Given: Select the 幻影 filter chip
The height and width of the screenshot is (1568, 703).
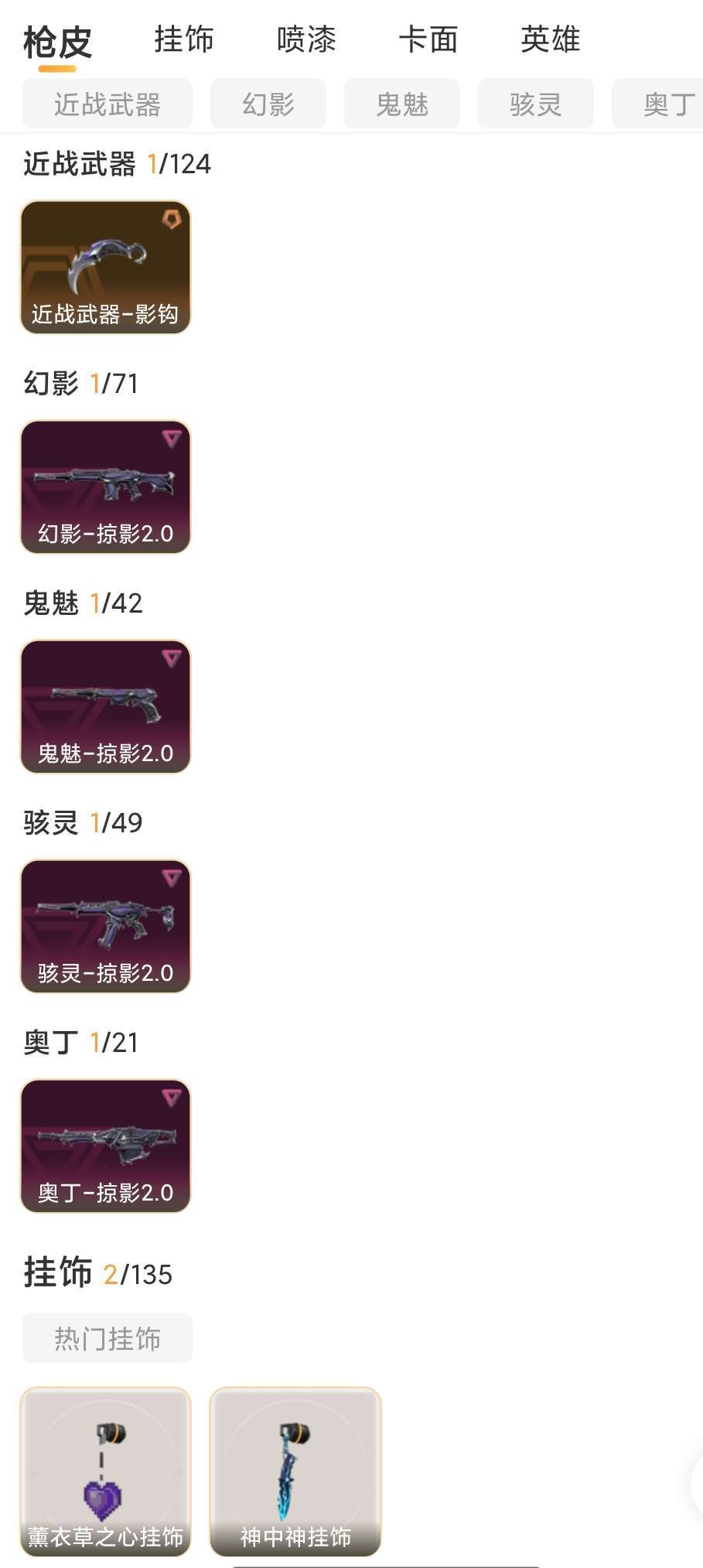Looking at the screenshot, I should point(268,104).
